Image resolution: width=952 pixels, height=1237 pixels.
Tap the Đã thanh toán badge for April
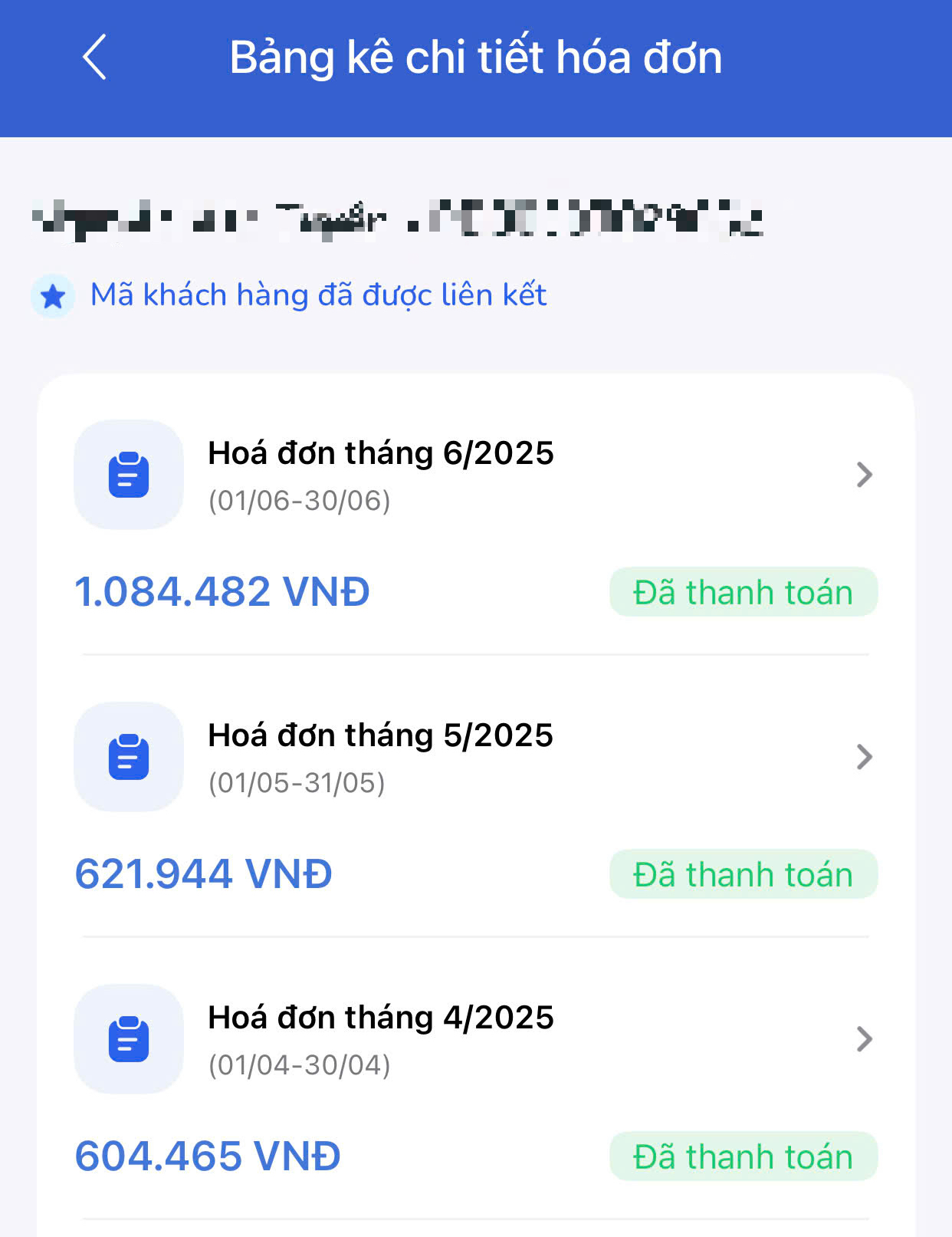pyautogui.click(x=742, y=1156)
